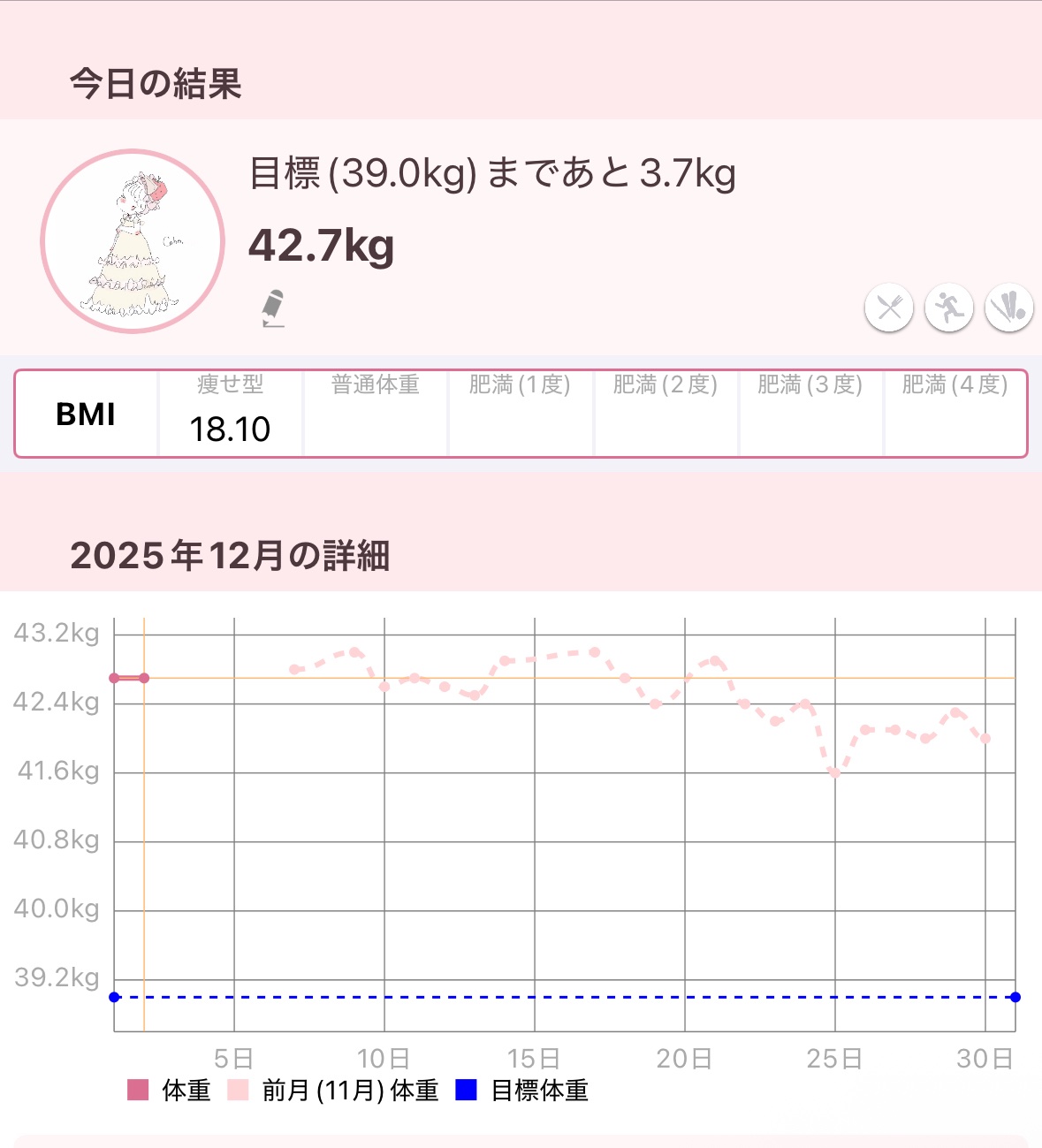Tap the cosmetics icon beside the running icon
Screen dimensions: 1042x1148
(1008, 308)
